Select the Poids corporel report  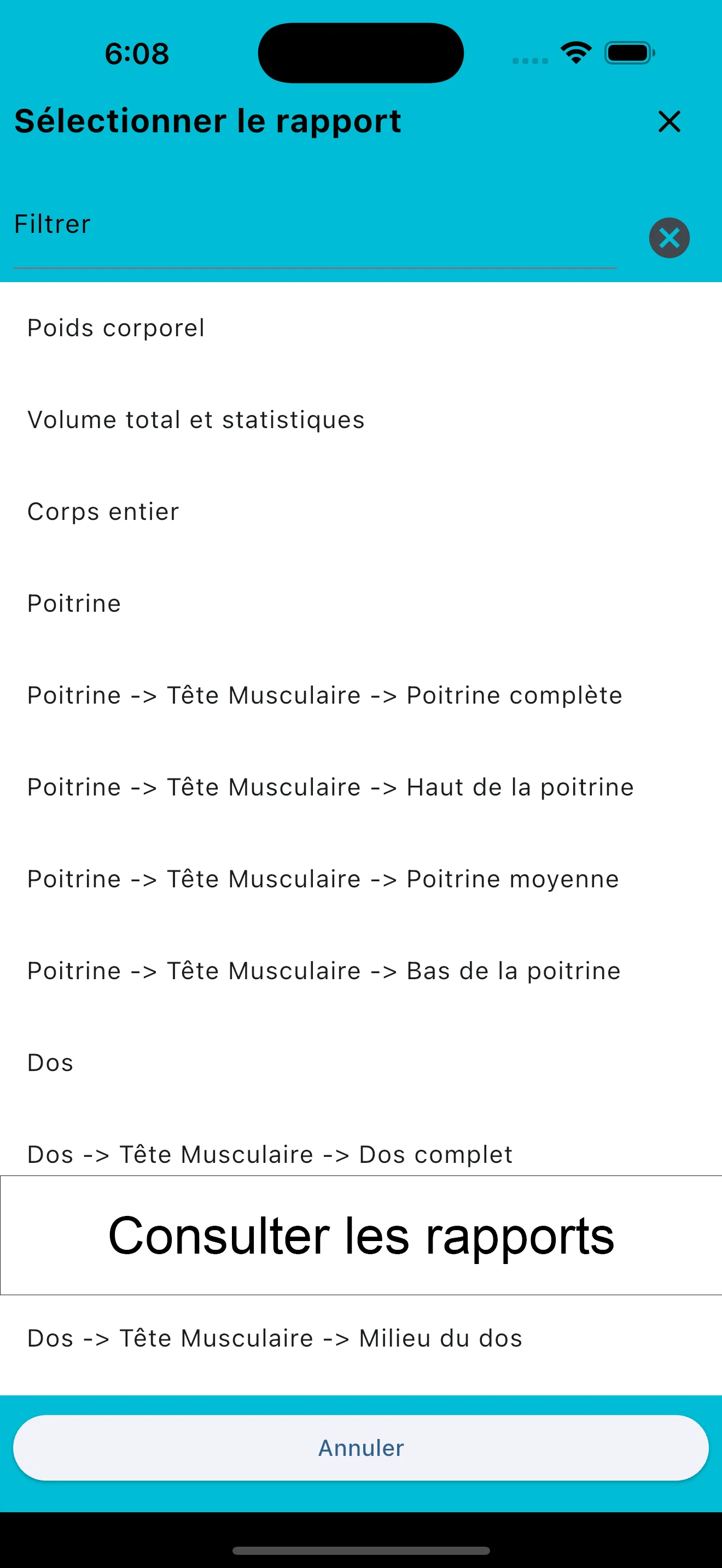[x=115, y=328]
